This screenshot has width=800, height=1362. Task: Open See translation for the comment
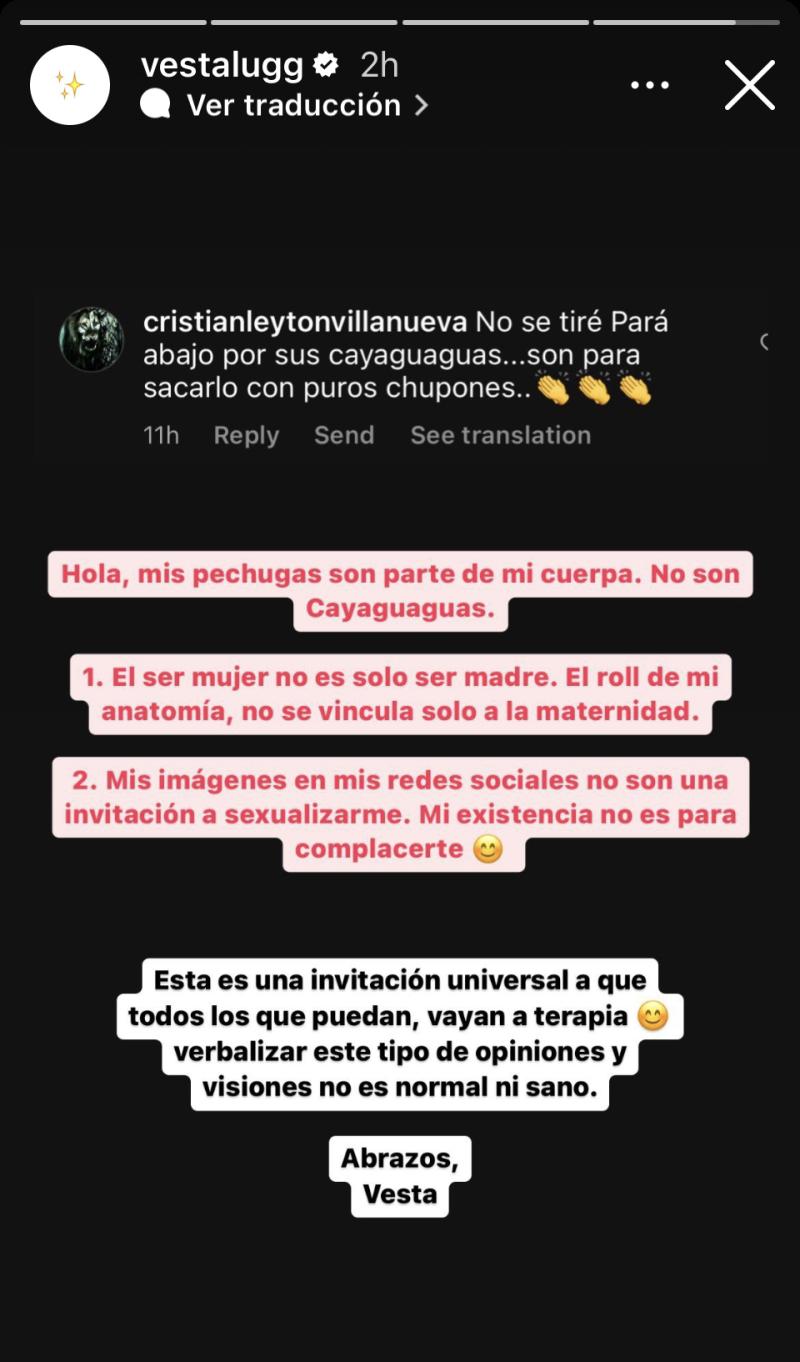500,435
